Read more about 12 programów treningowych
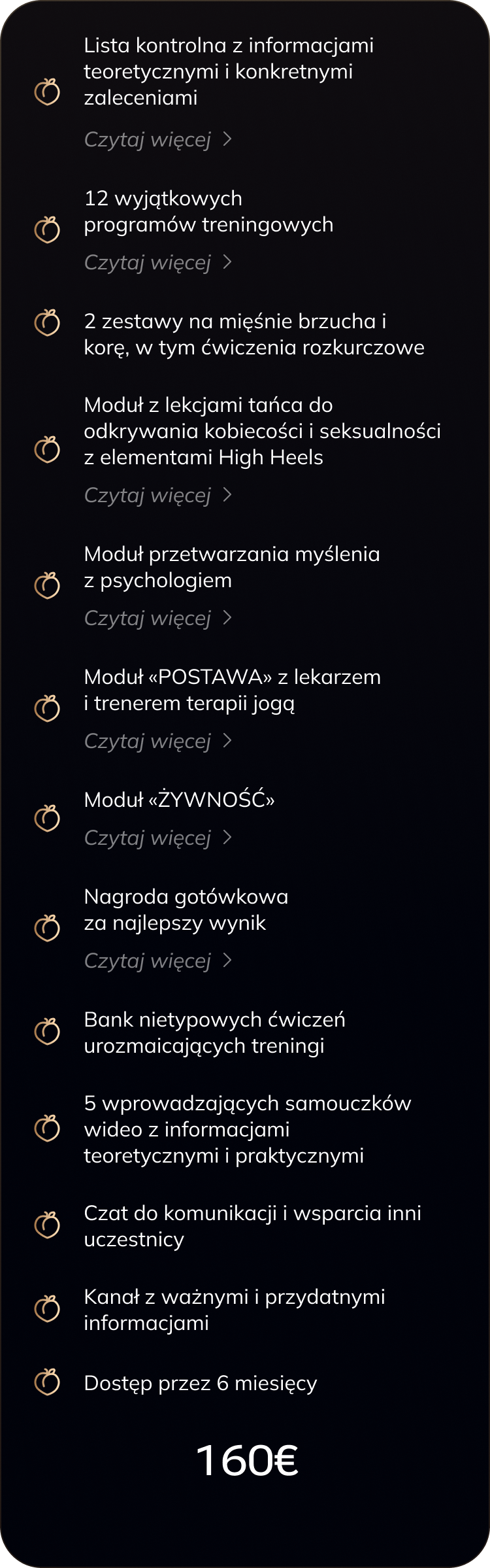Screen dimensions: 490x1568 157,262
